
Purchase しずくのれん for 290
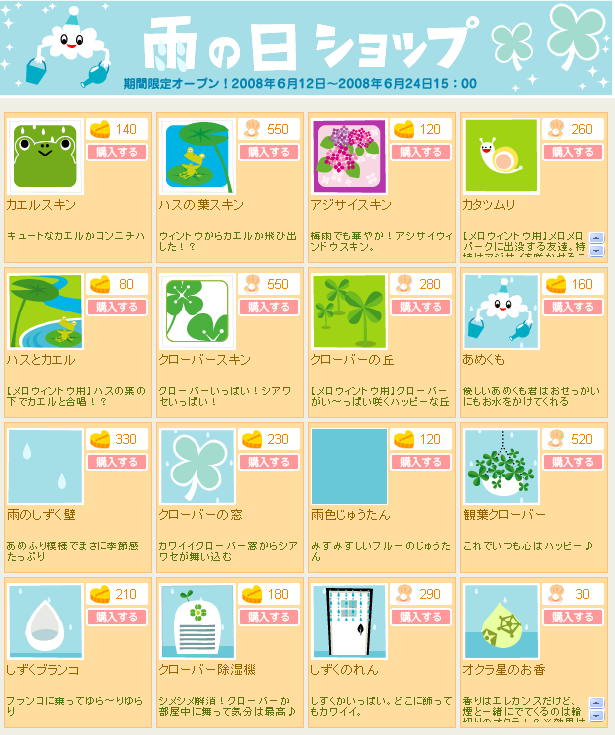tap(422, 617)
